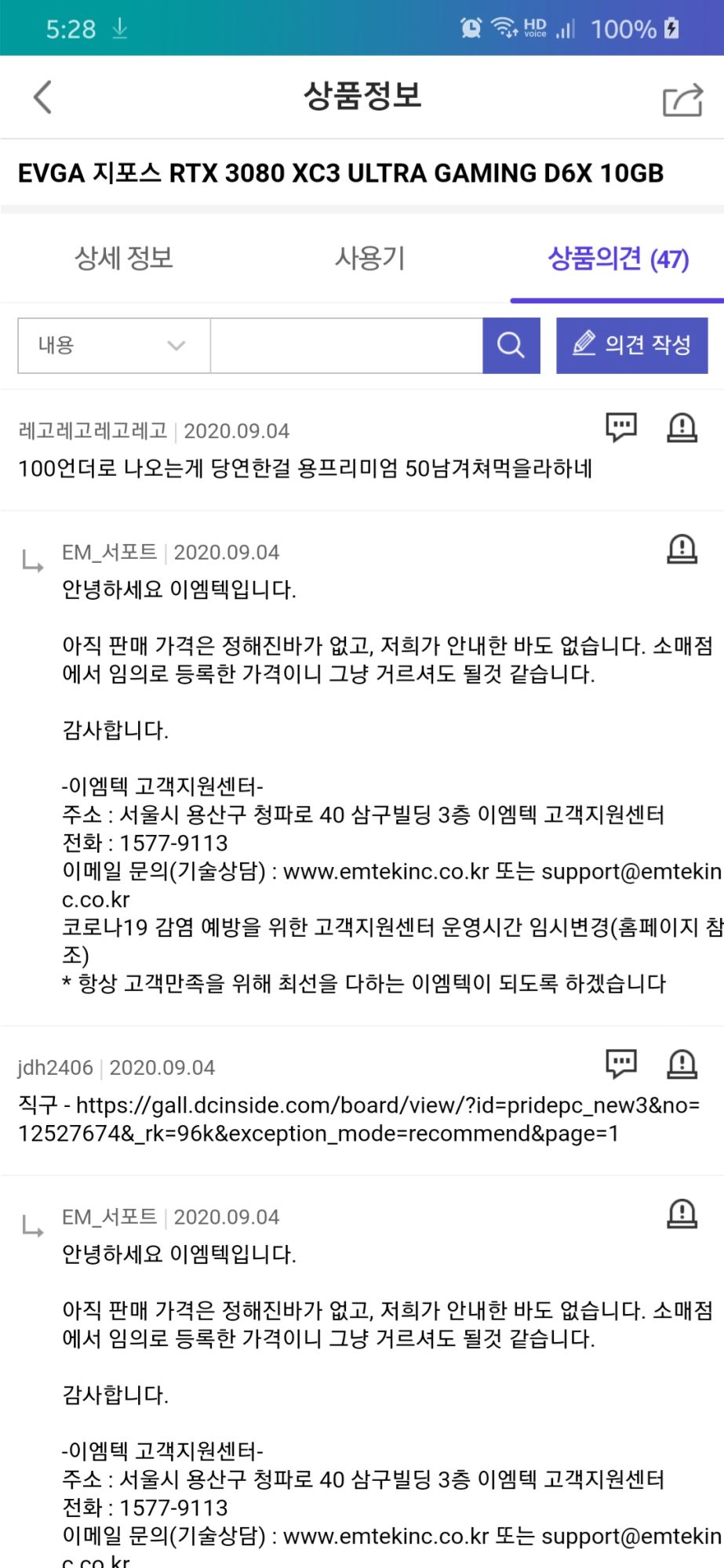Viewport: 724px width, 1568px height.
Task: Open the 내용 search filter dropdown
Action: (x=114, y=345)
